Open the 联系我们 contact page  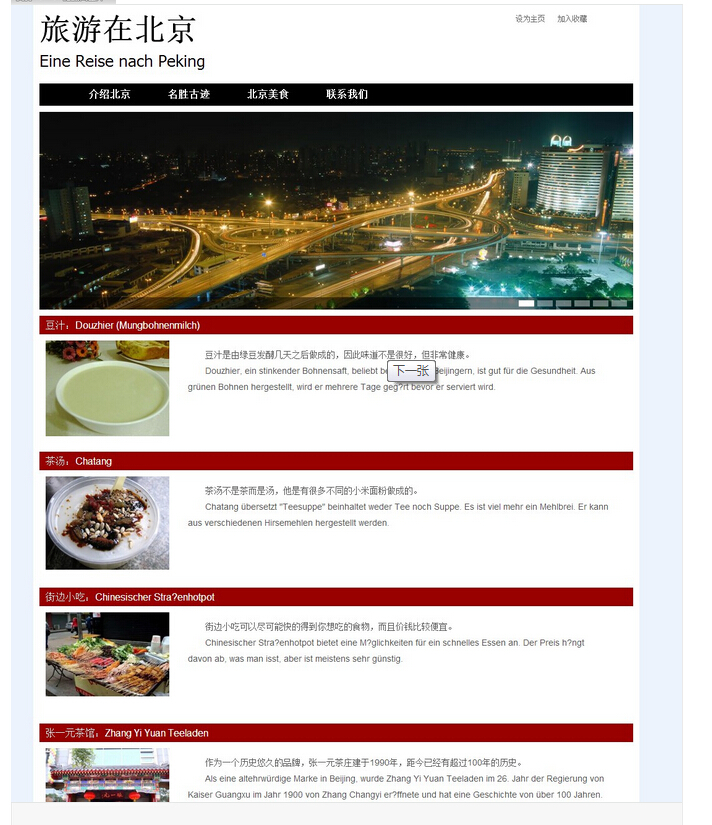[x=347, y=94]
